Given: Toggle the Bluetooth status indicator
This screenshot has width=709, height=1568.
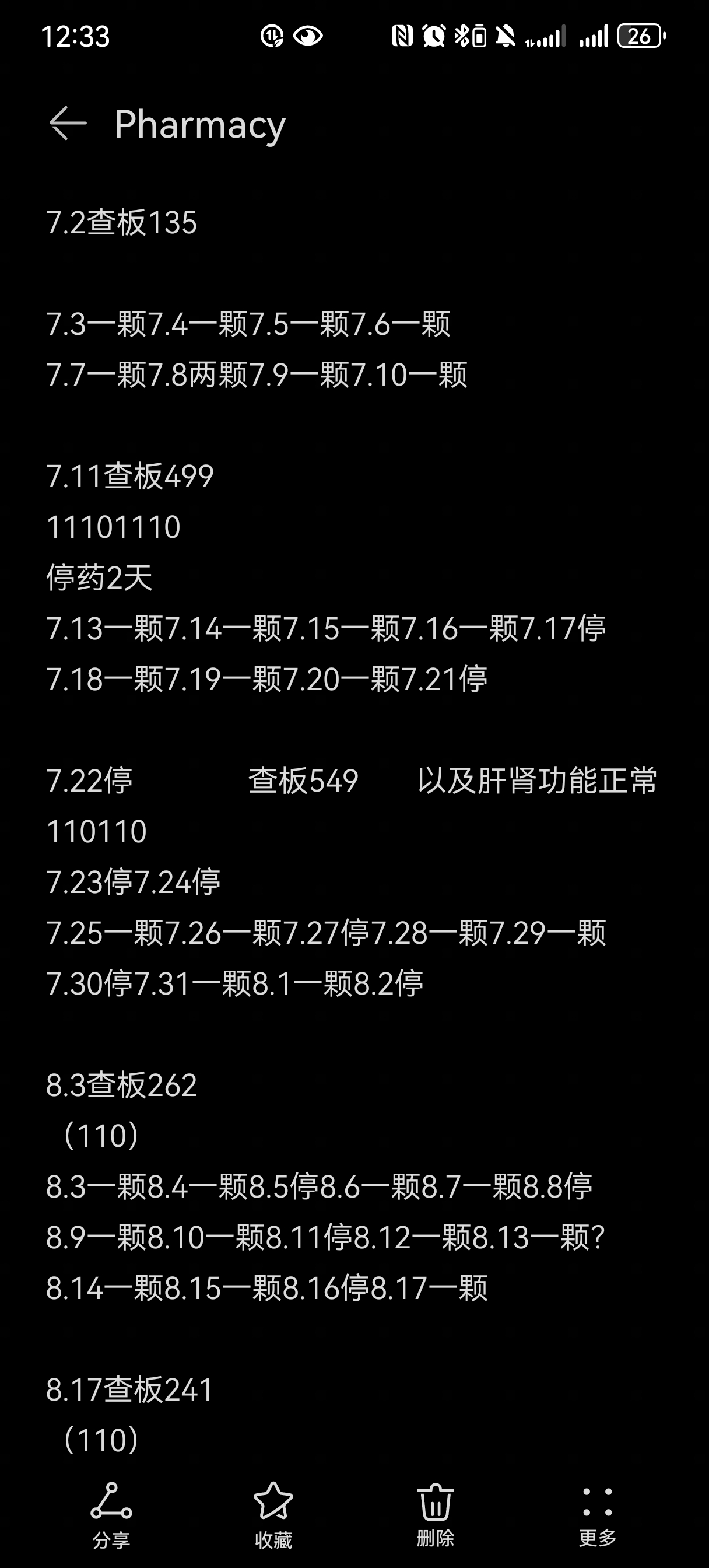Looking at the screenshot, I should pos(464,37).
